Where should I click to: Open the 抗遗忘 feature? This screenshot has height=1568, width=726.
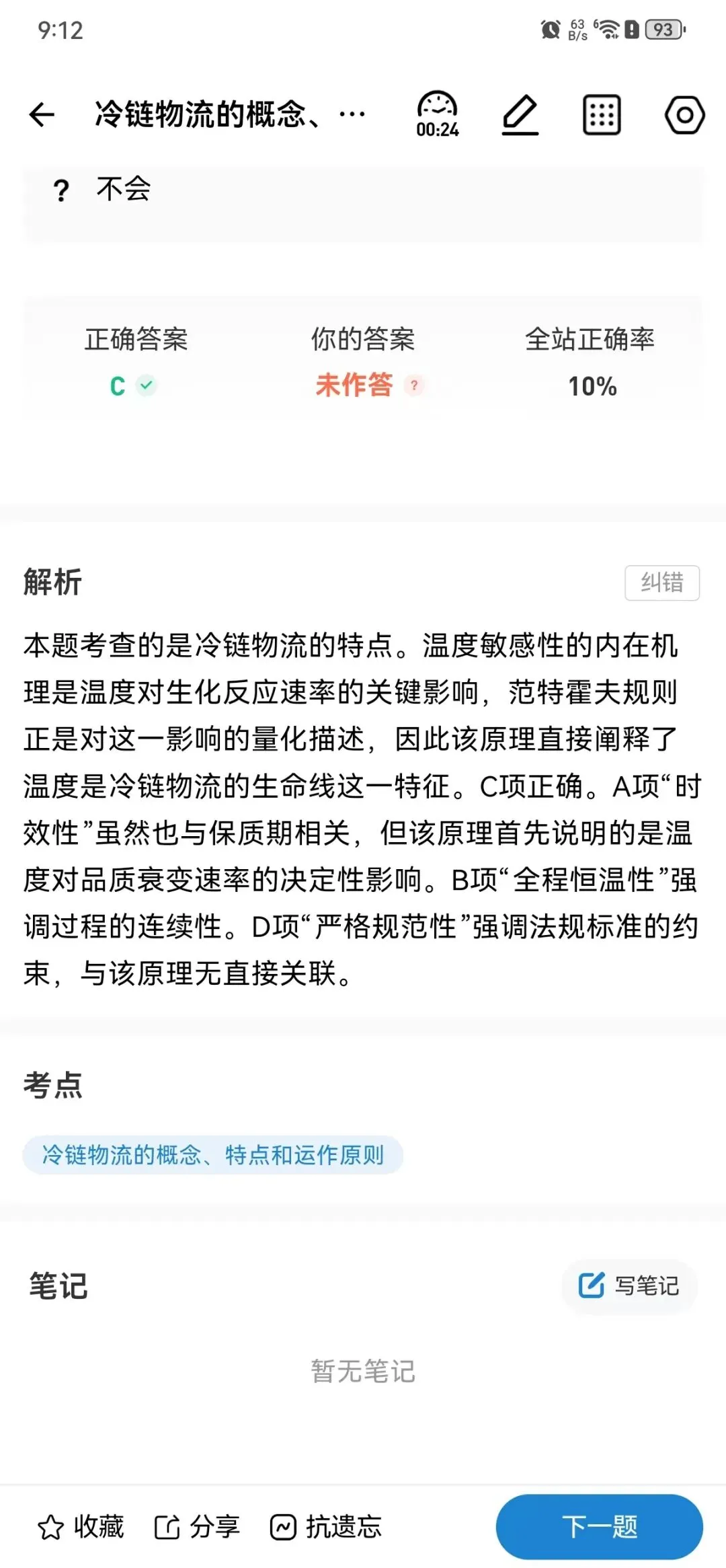pos(326,1527)
